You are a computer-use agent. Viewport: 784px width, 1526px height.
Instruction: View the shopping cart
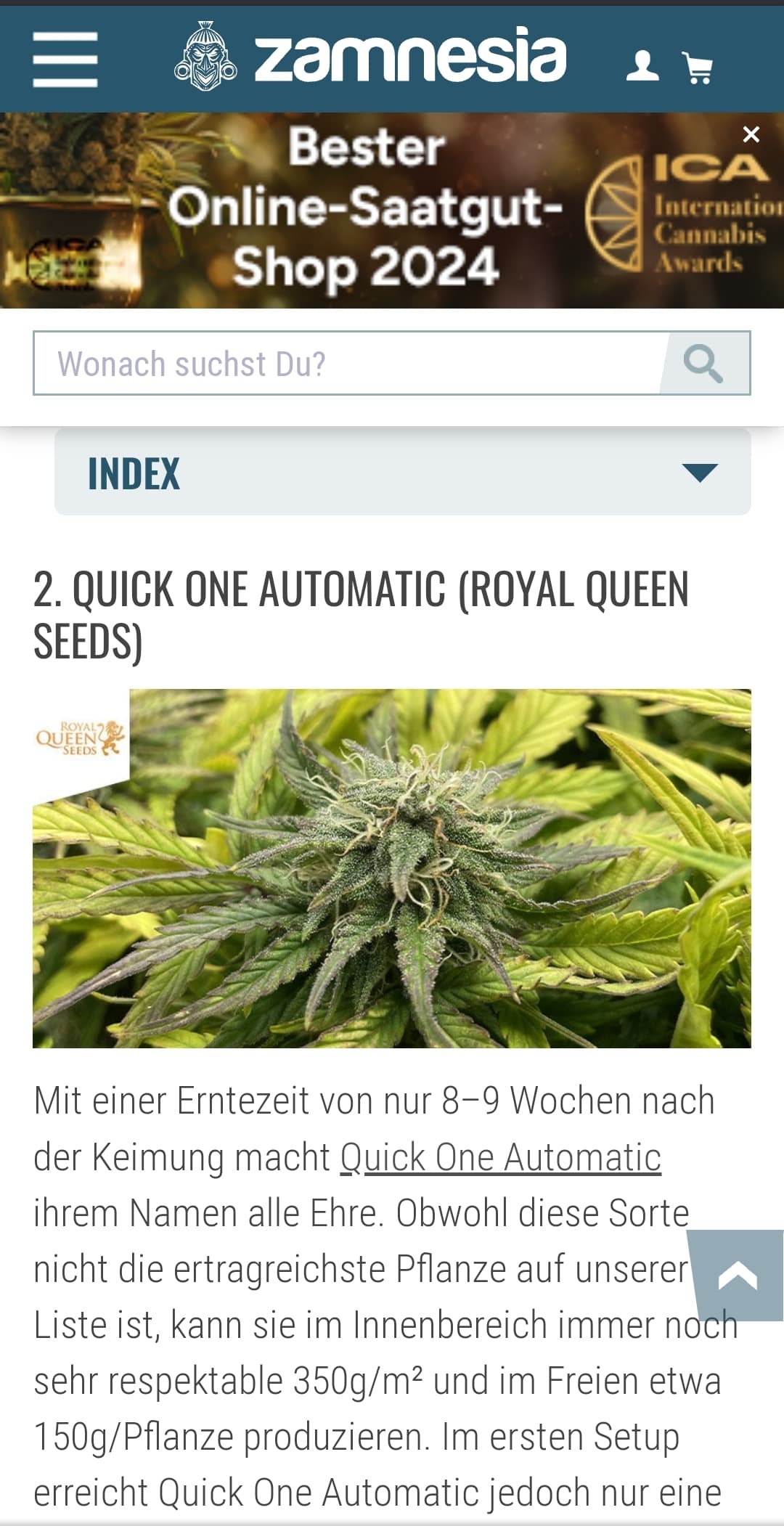tap(698, 68)
